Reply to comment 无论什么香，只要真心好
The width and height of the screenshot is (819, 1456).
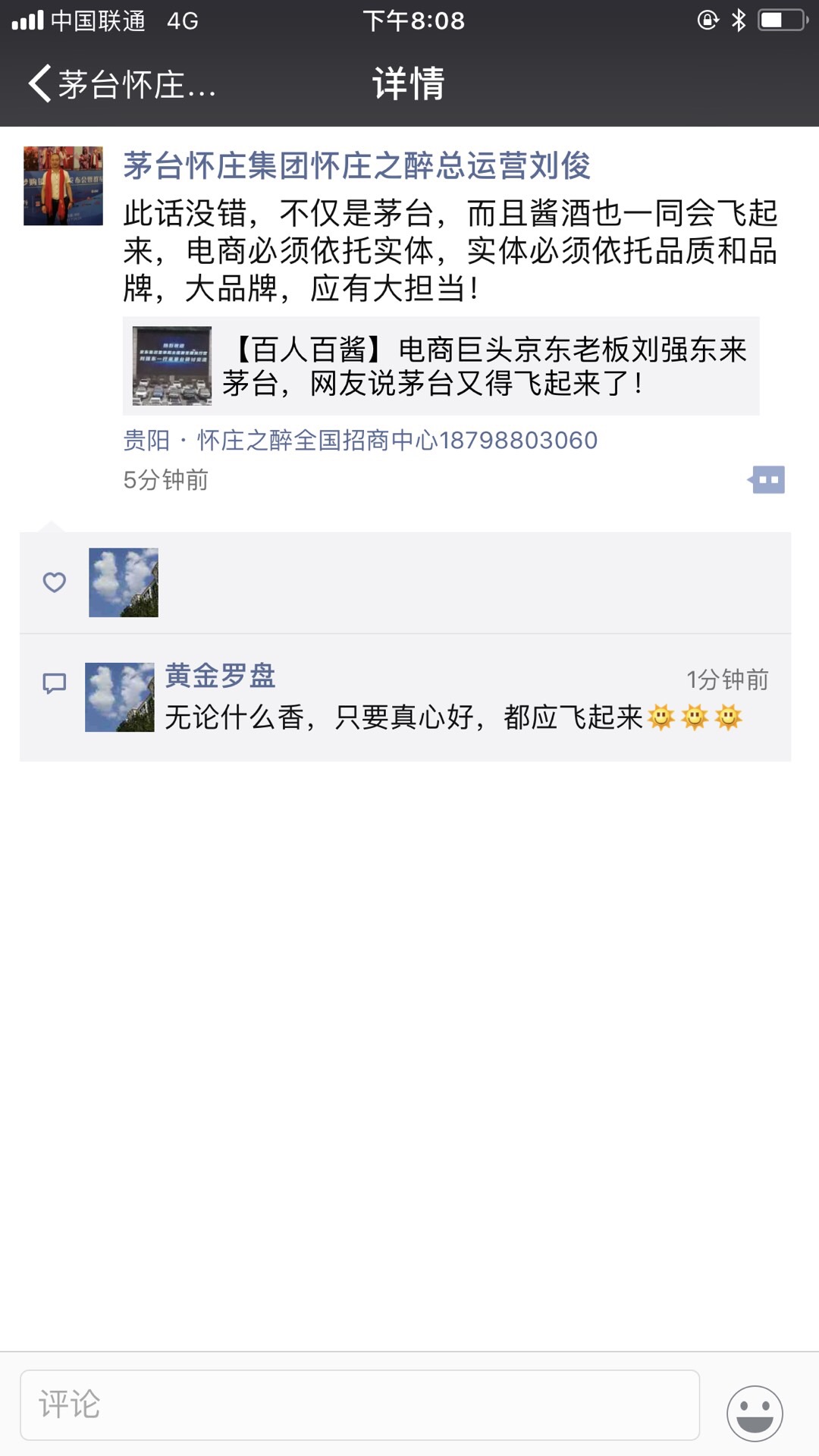tap(455, 717)
